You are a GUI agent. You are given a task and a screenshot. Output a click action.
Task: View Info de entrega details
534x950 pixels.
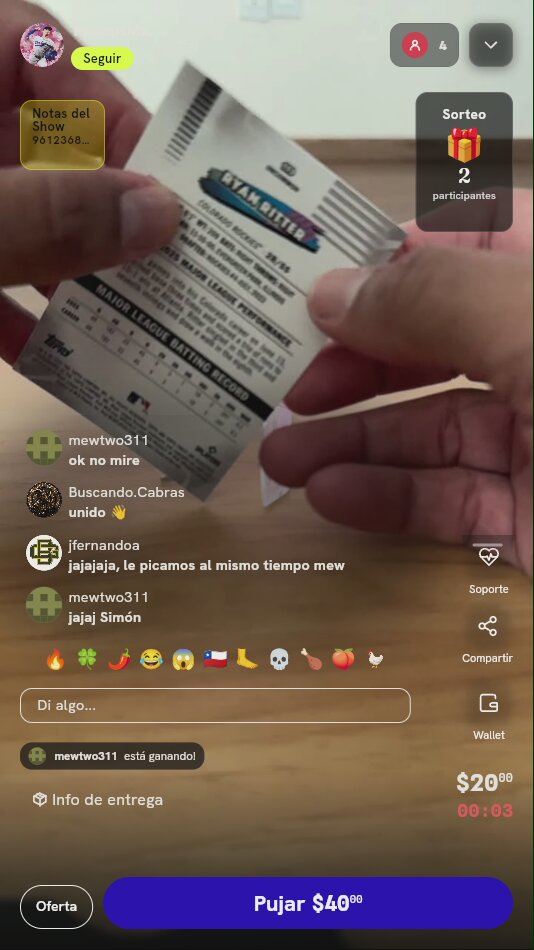click(x=98, y=800)
